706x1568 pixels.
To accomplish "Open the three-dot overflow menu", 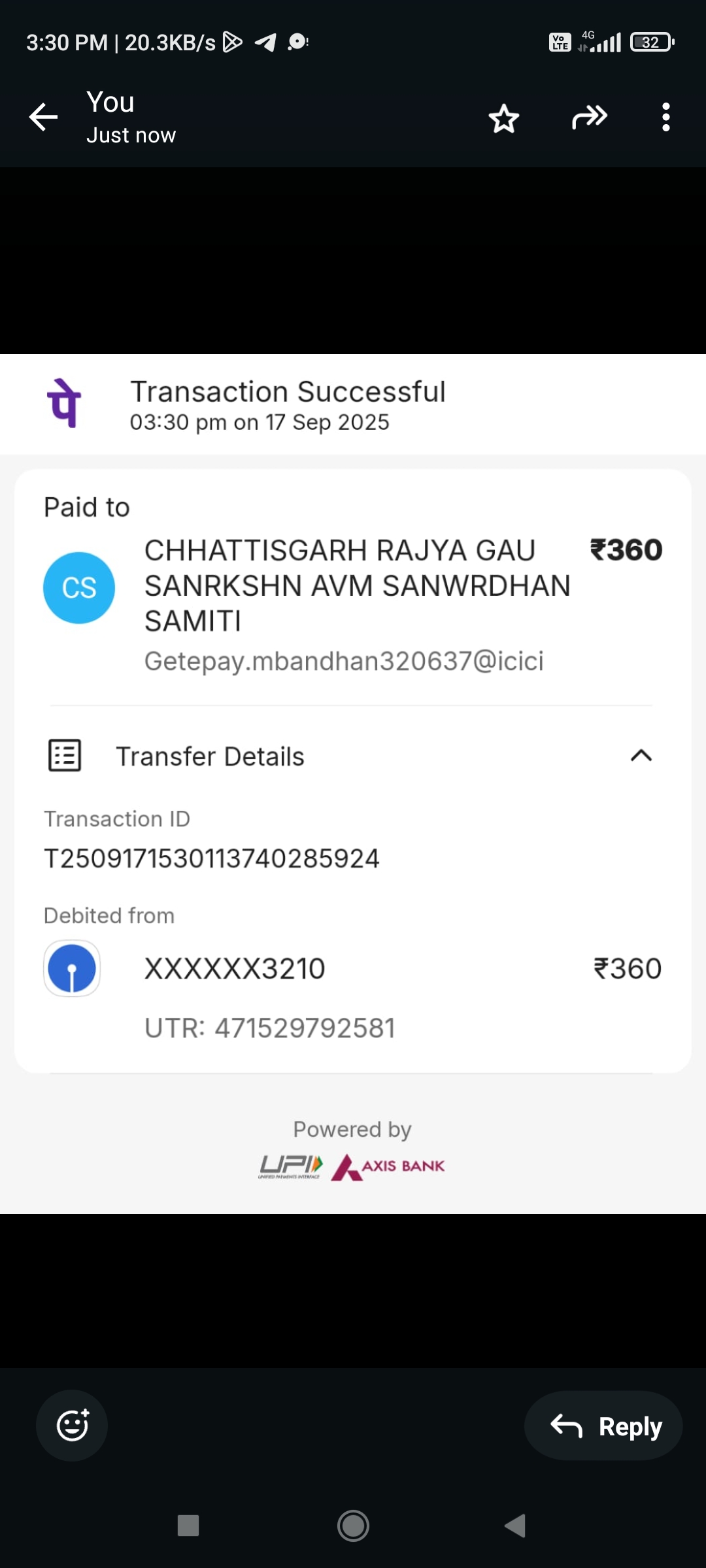I will pos(665,118).
